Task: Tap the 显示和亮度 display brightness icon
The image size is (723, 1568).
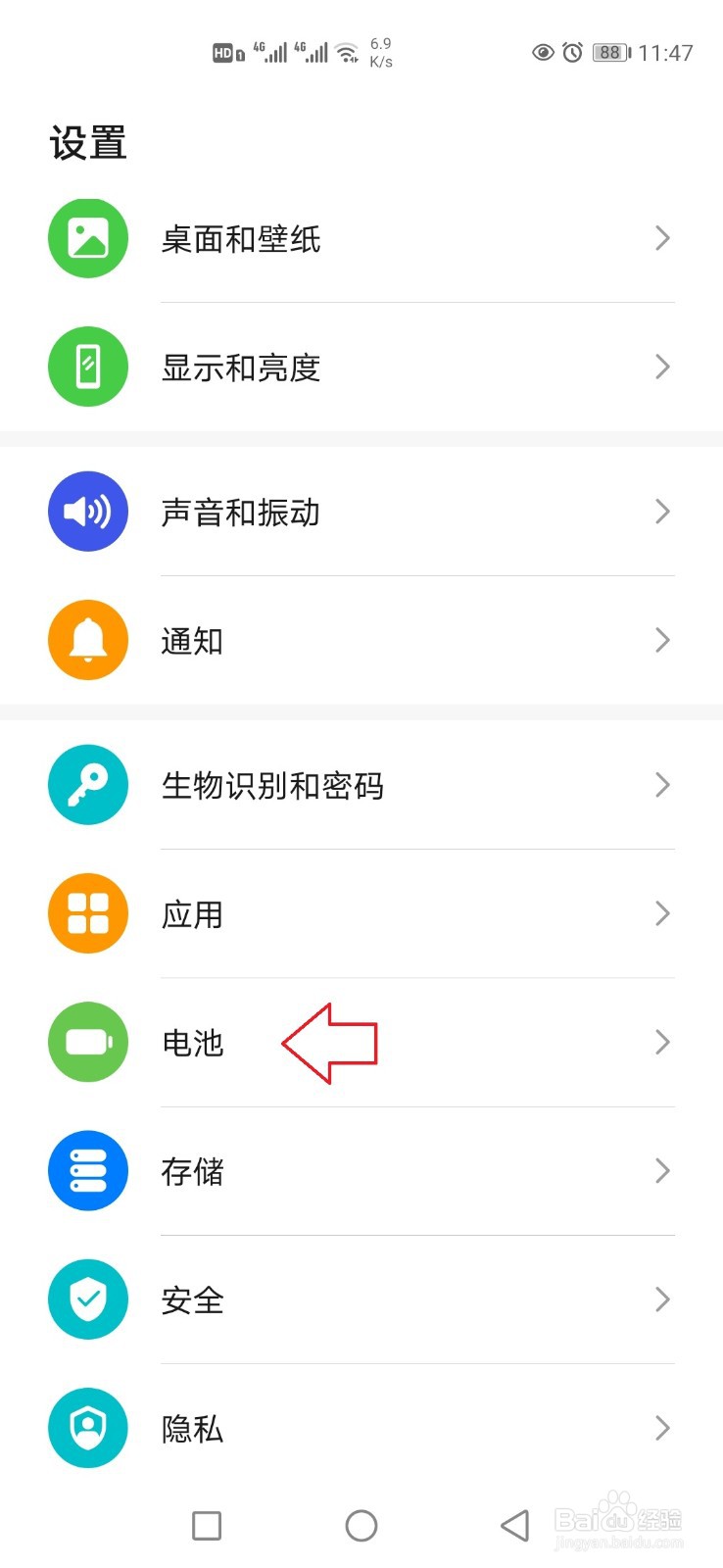Action: click(87, 367)
